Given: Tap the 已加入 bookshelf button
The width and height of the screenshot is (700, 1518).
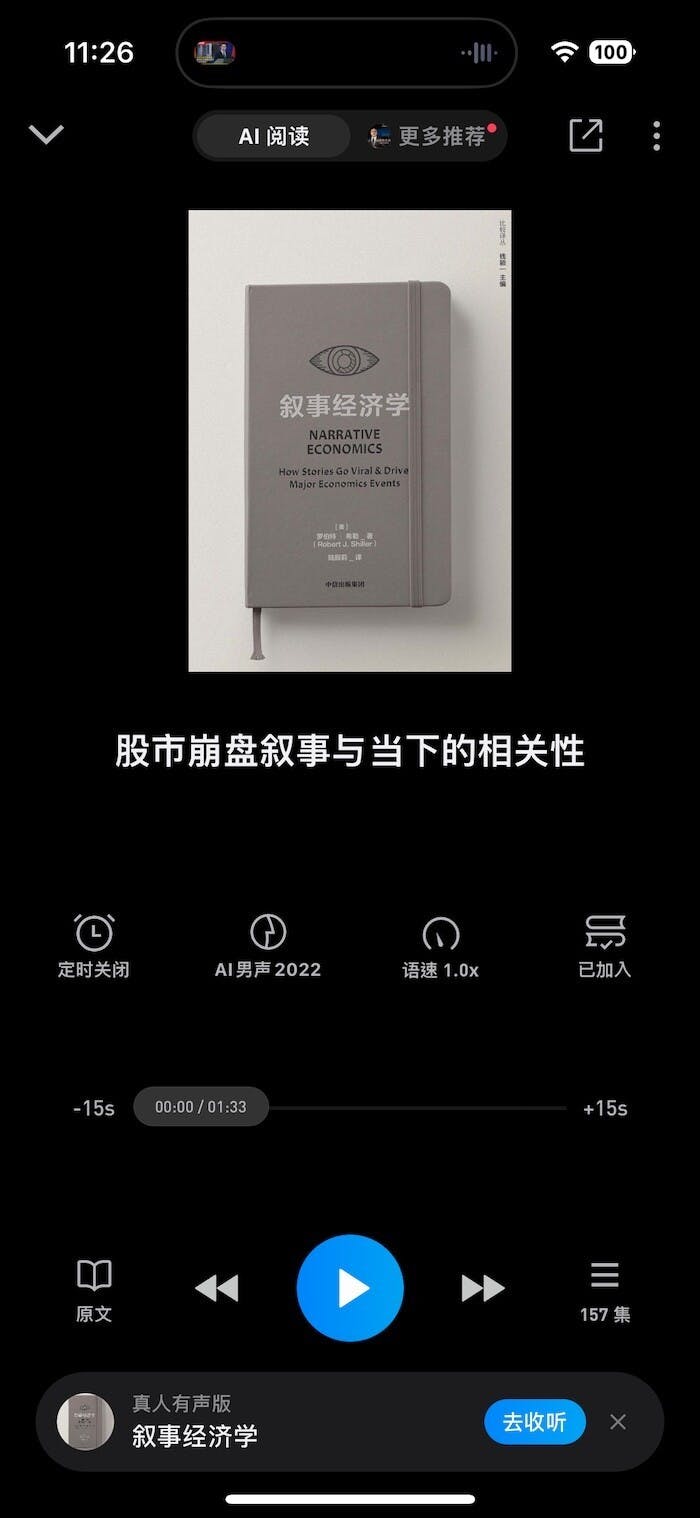Looking at the screenshot, I should (605, 945).
